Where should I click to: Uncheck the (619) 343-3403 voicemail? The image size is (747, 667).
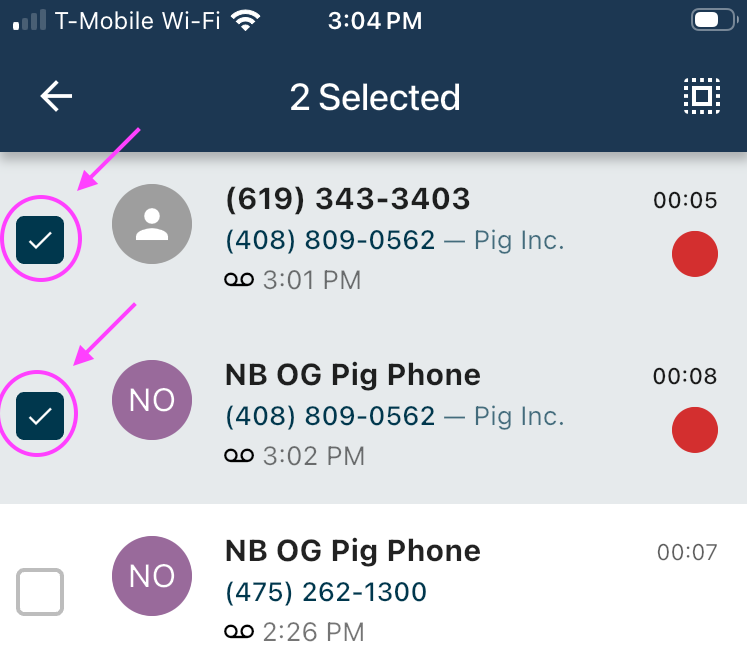coord(40,240)
